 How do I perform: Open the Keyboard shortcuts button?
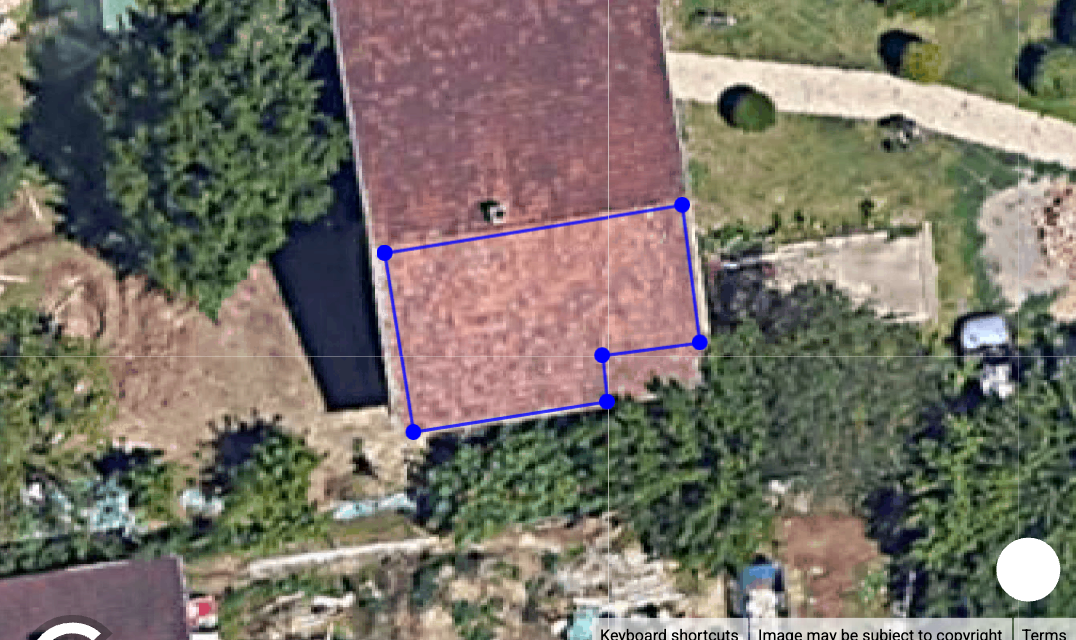pos(669,633)
